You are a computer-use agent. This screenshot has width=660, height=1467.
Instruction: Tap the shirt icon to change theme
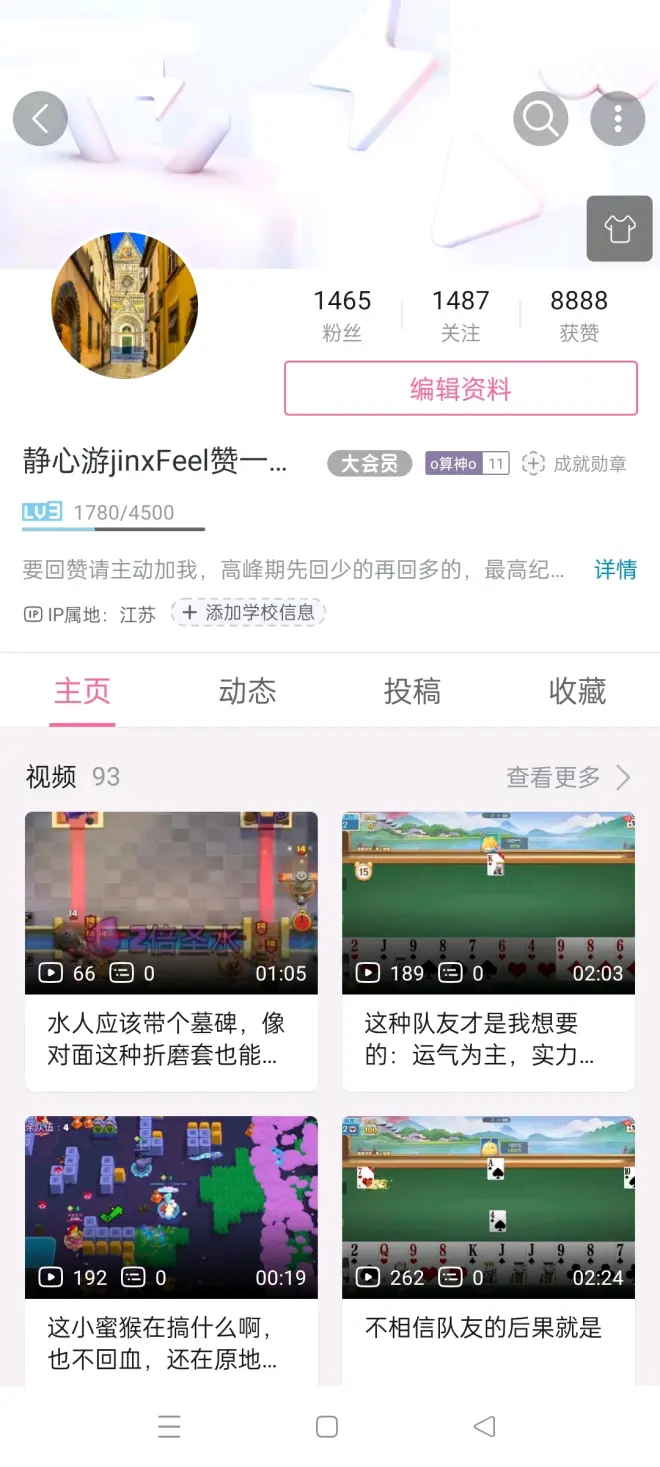point(619,229)
